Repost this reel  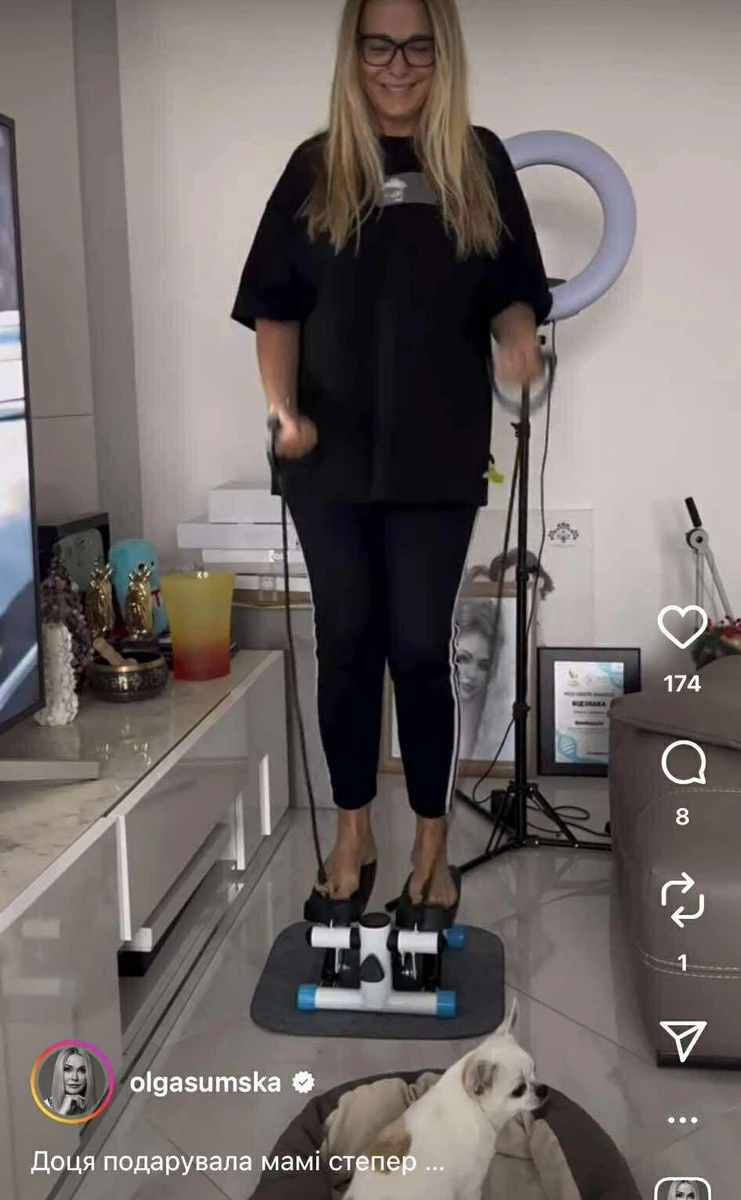[683, 899]
